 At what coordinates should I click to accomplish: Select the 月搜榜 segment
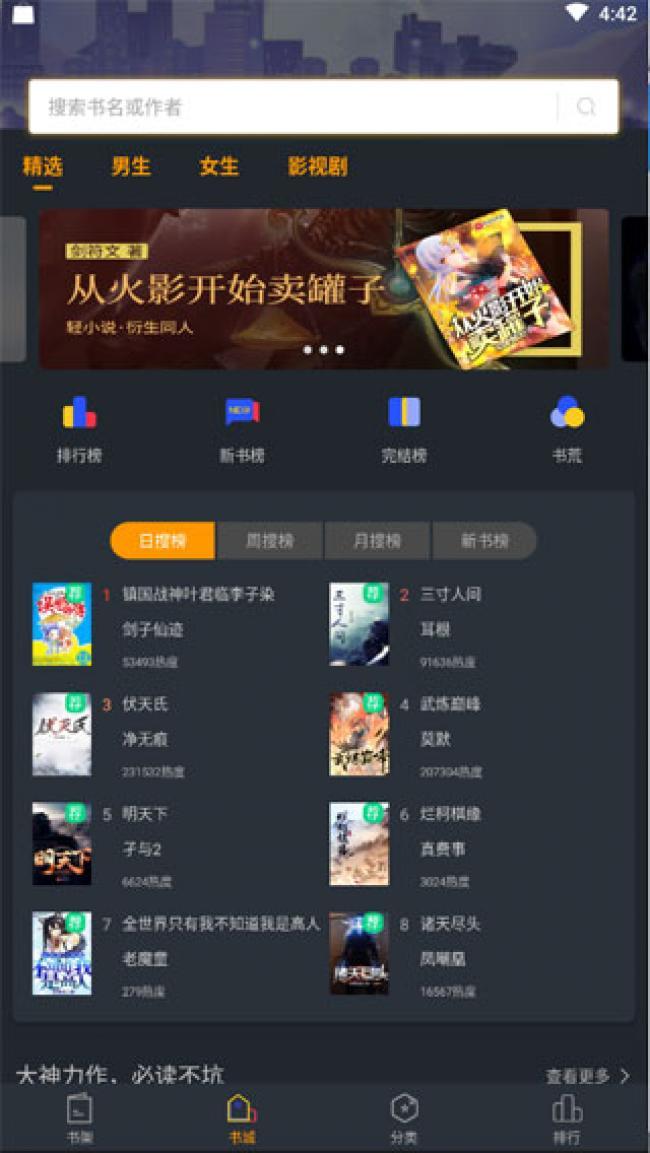point(377,541)
